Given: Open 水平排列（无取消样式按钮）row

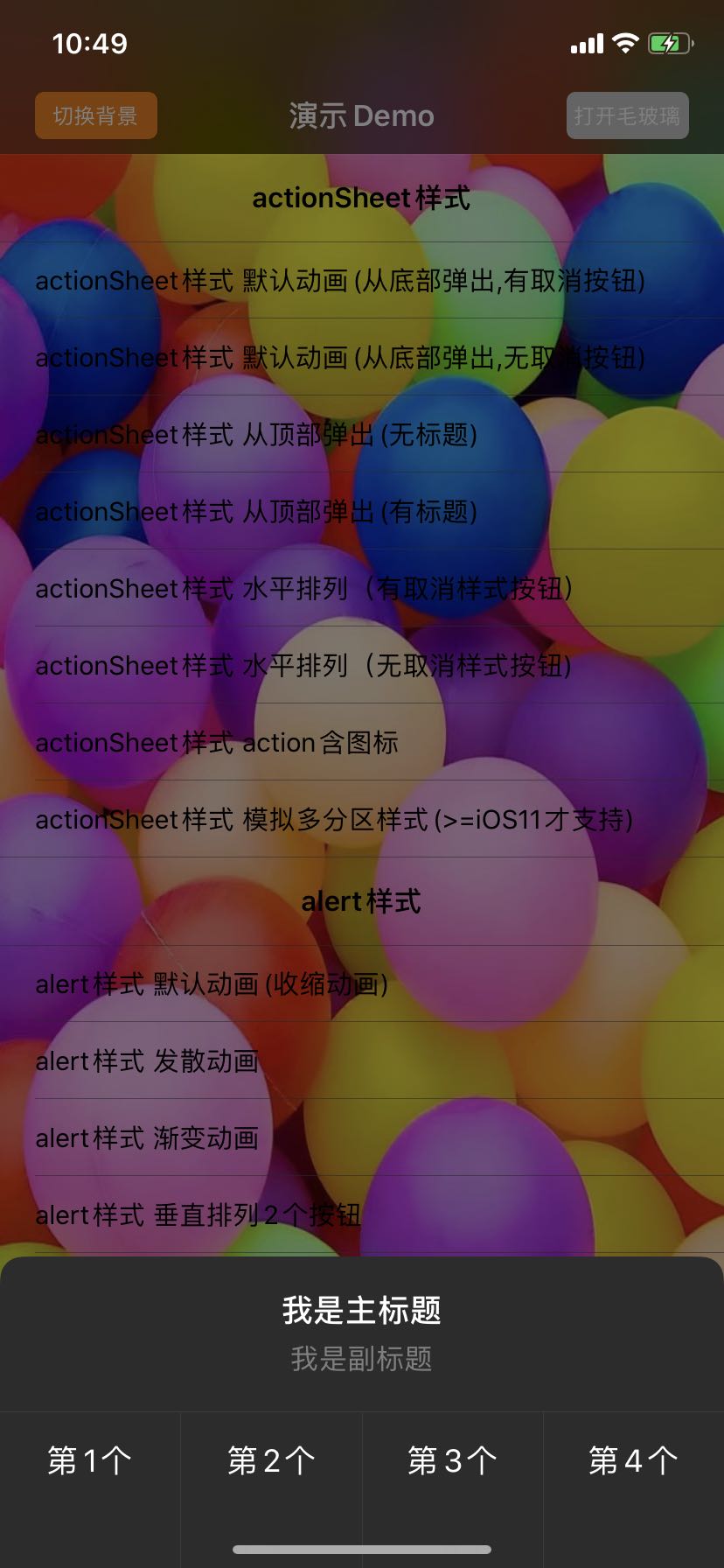Looking at the screenshot, I should [x=362, y=665].
